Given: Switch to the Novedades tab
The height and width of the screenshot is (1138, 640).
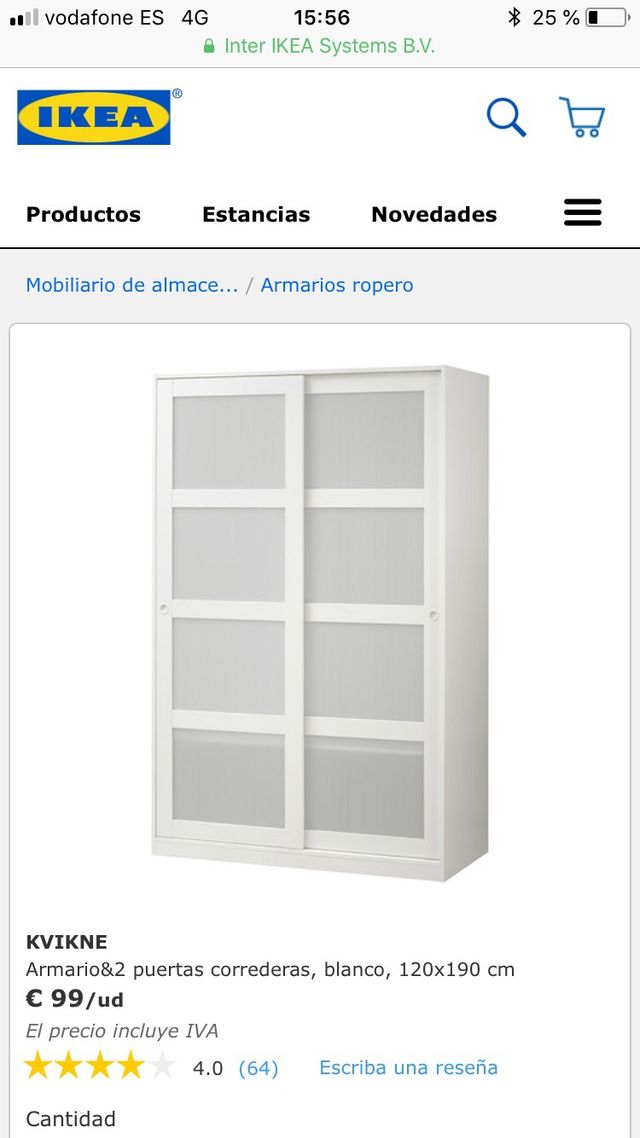Looking at the screenshot, I should tap(434, 214).
